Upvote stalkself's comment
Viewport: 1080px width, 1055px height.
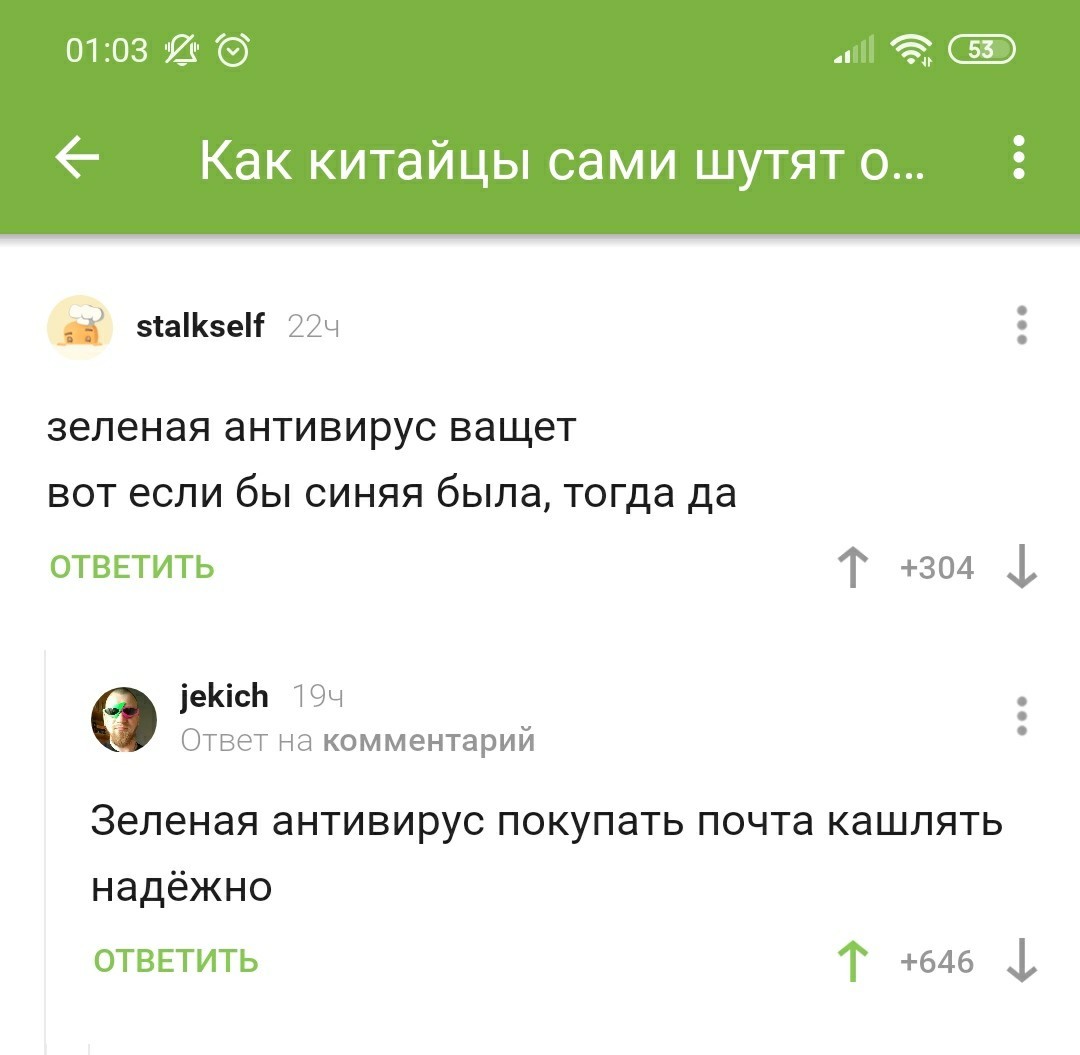click(x=852, y=567)
